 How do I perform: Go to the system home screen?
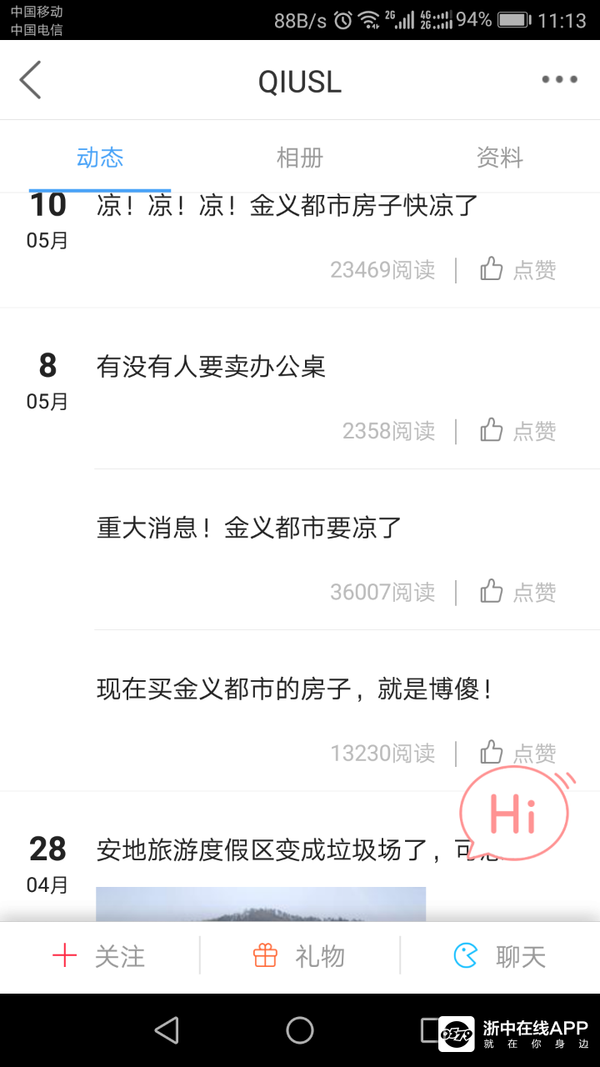tap(300, 1030)
